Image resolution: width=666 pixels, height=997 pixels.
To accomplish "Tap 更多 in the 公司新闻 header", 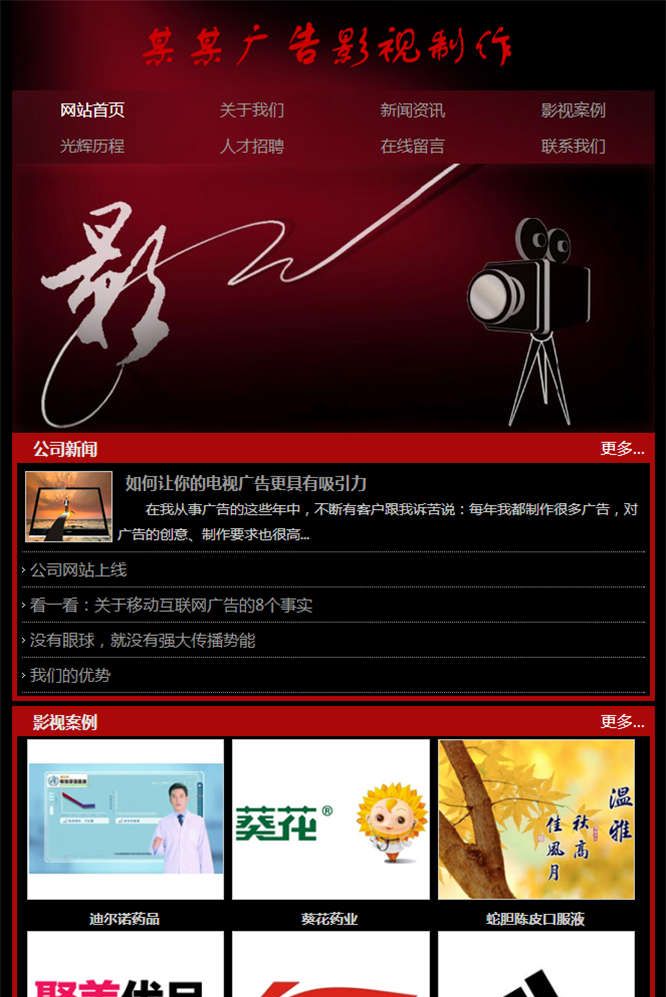I will point(621,449).
